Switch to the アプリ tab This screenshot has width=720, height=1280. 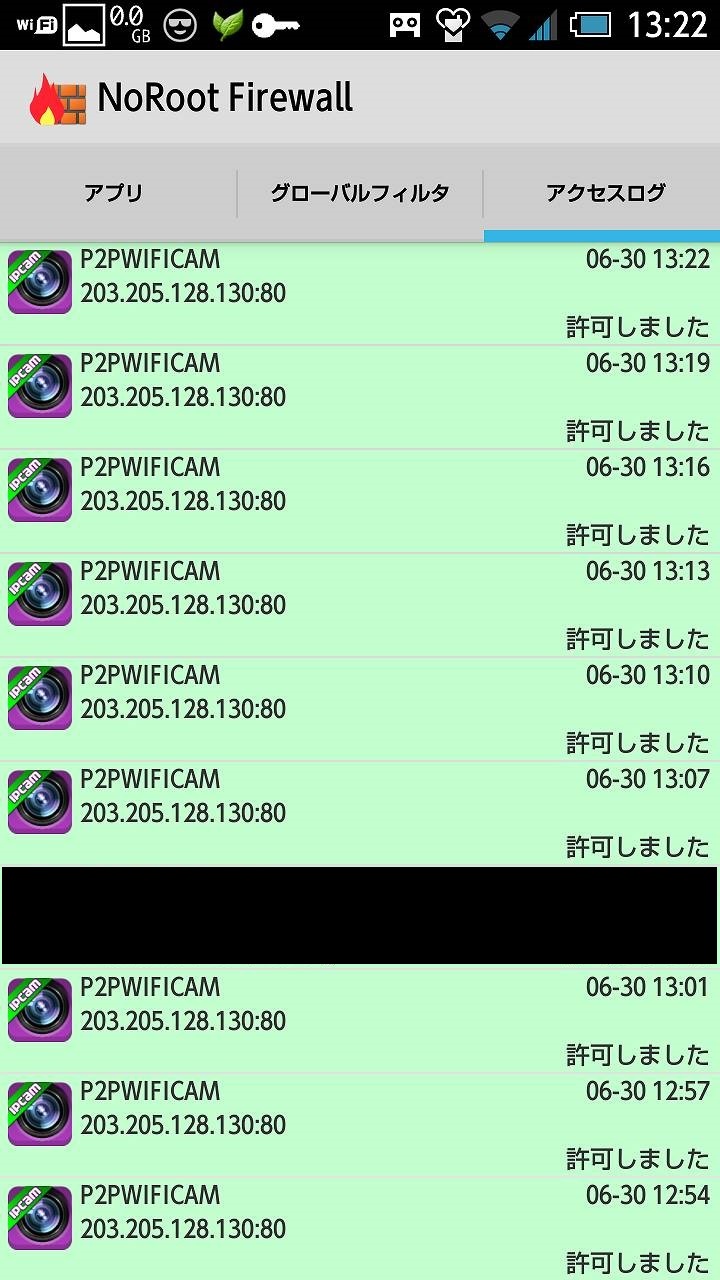pos(114,193)
